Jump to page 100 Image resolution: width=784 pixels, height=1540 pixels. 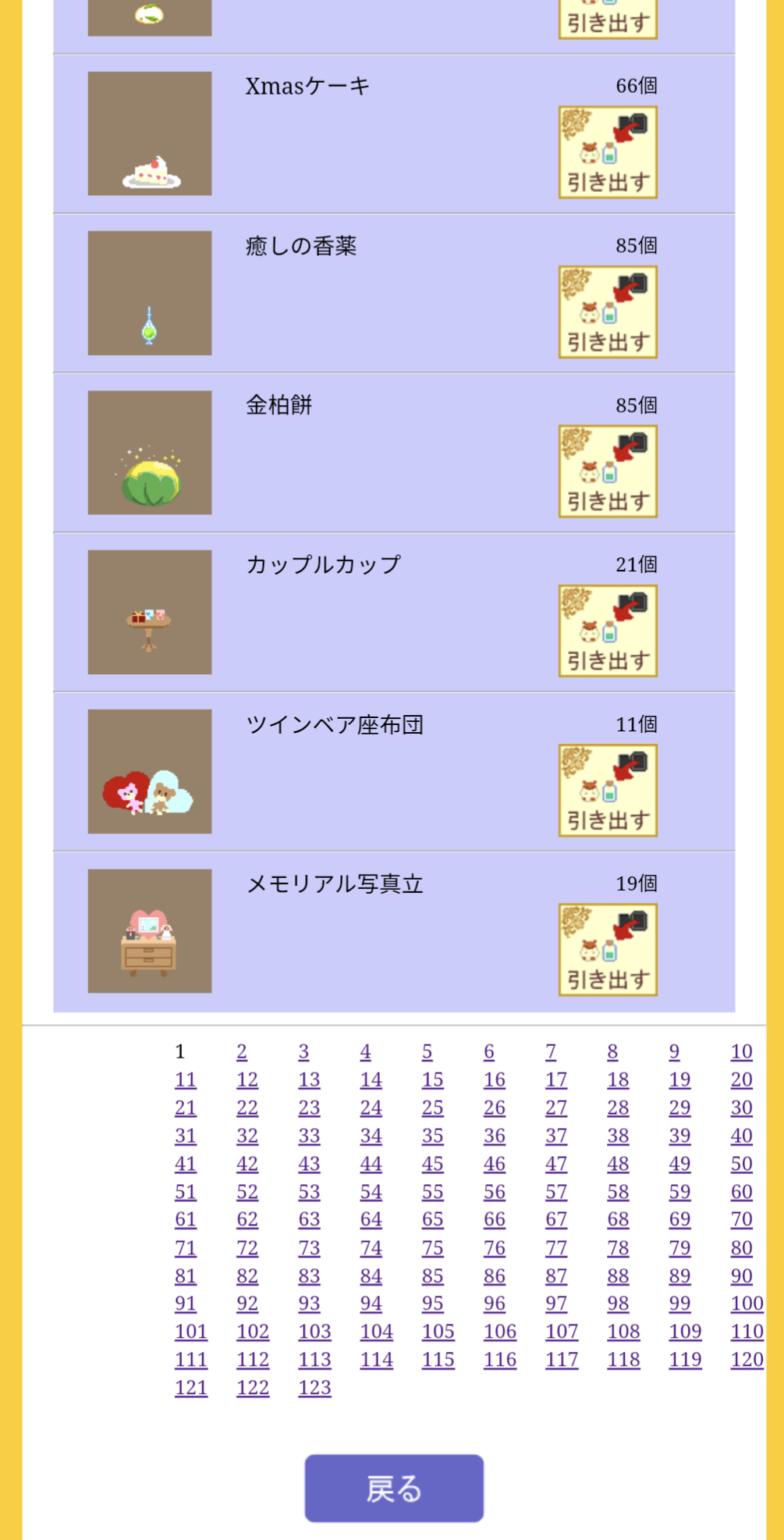tap(747, 1303)
